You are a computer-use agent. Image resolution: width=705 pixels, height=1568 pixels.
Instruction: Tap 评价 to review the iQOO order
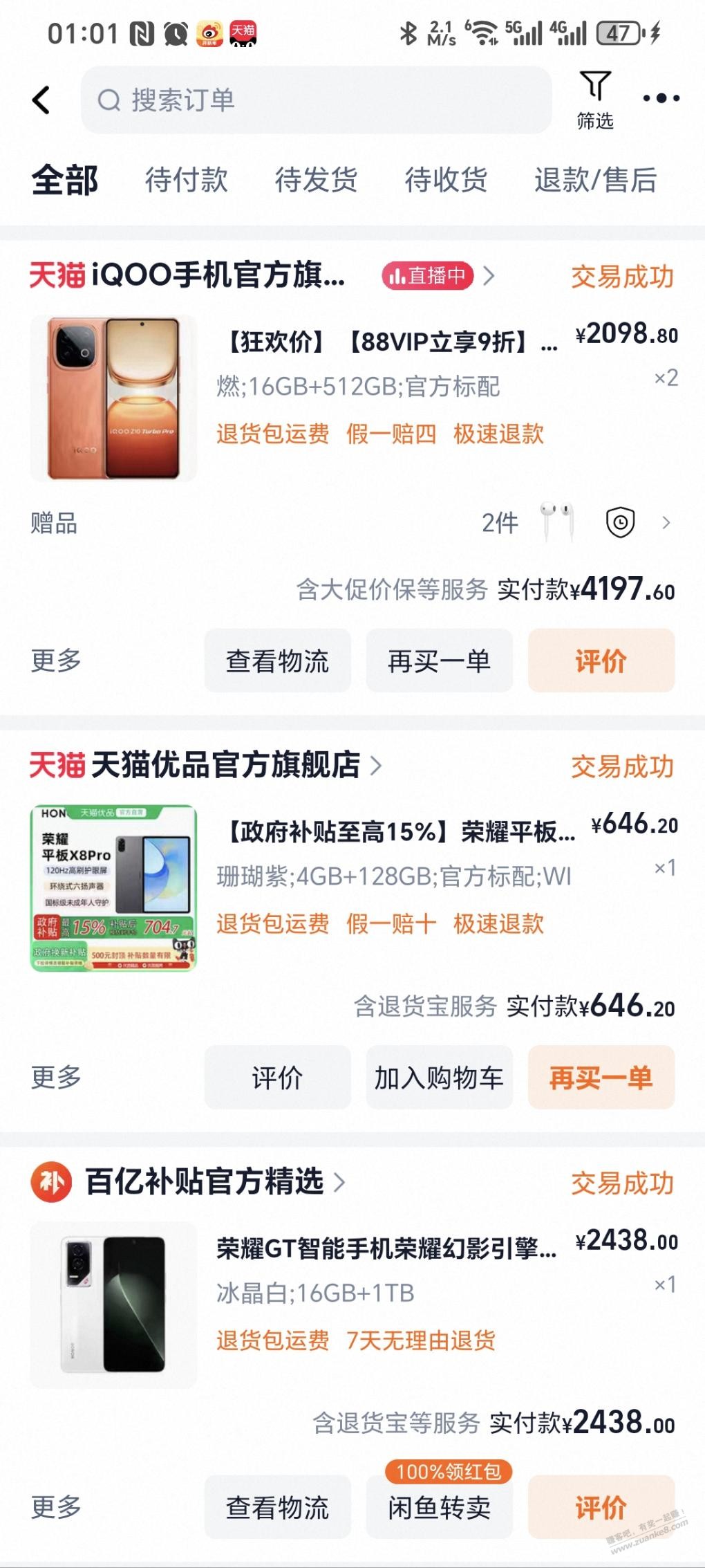601,661
